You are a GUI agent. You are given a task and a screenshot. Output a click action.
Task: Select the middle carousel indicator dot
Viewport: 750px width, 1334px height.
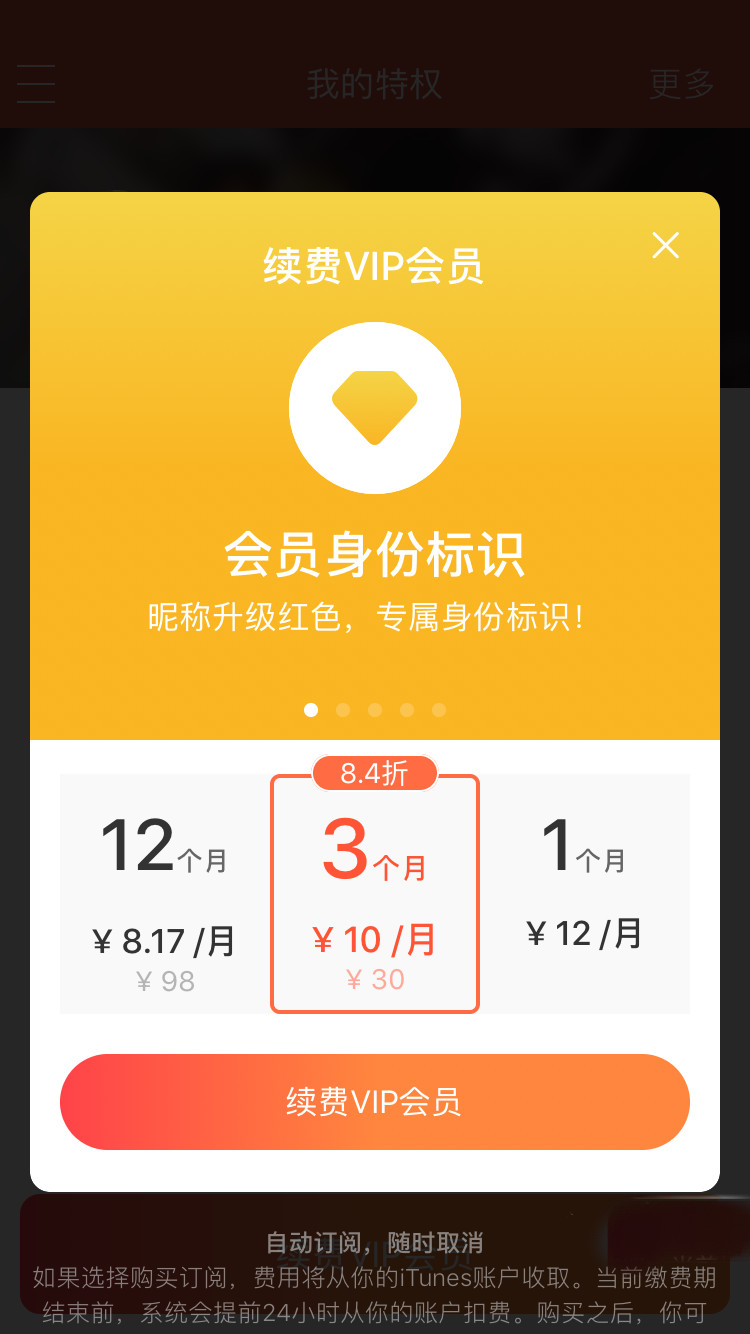(375, 710)
